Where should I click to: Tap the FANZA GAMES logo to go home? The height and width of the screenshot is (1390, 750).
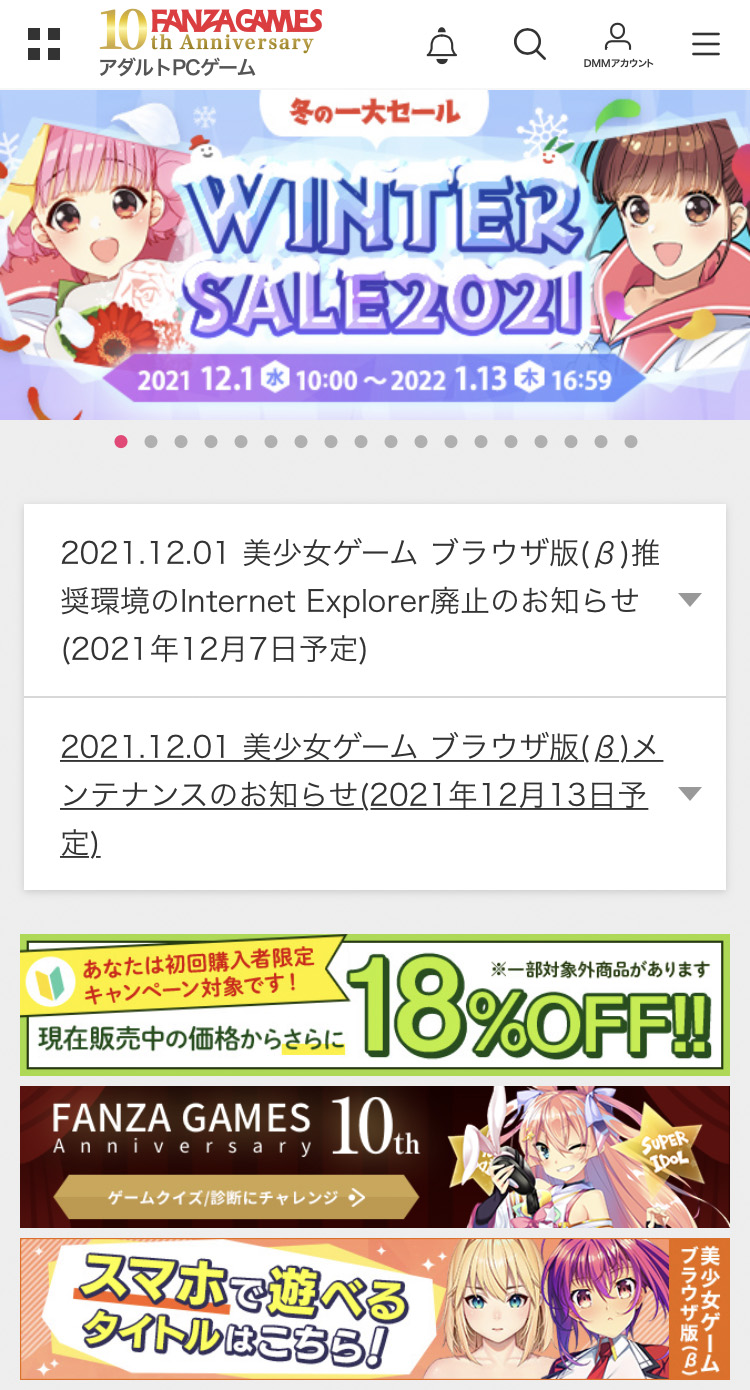tap(210, 31)
